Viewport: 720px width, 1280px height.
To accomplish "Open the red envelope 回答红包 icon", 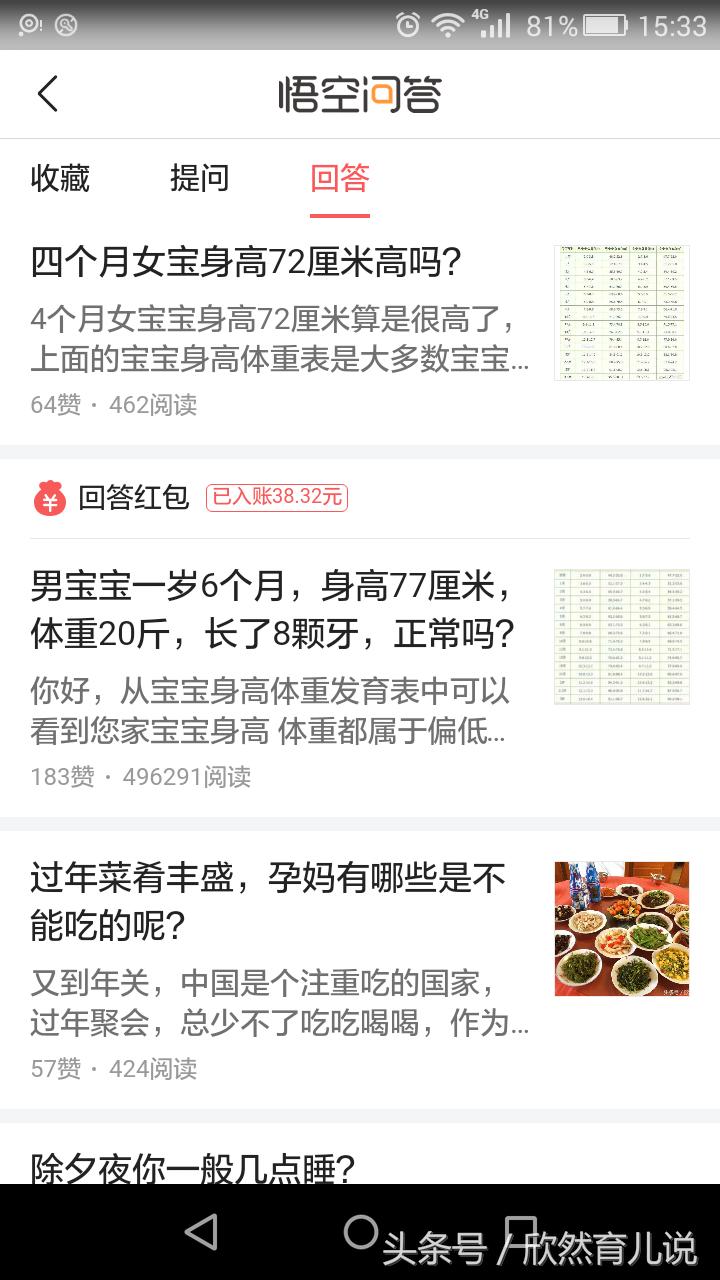I will (47, 497).
